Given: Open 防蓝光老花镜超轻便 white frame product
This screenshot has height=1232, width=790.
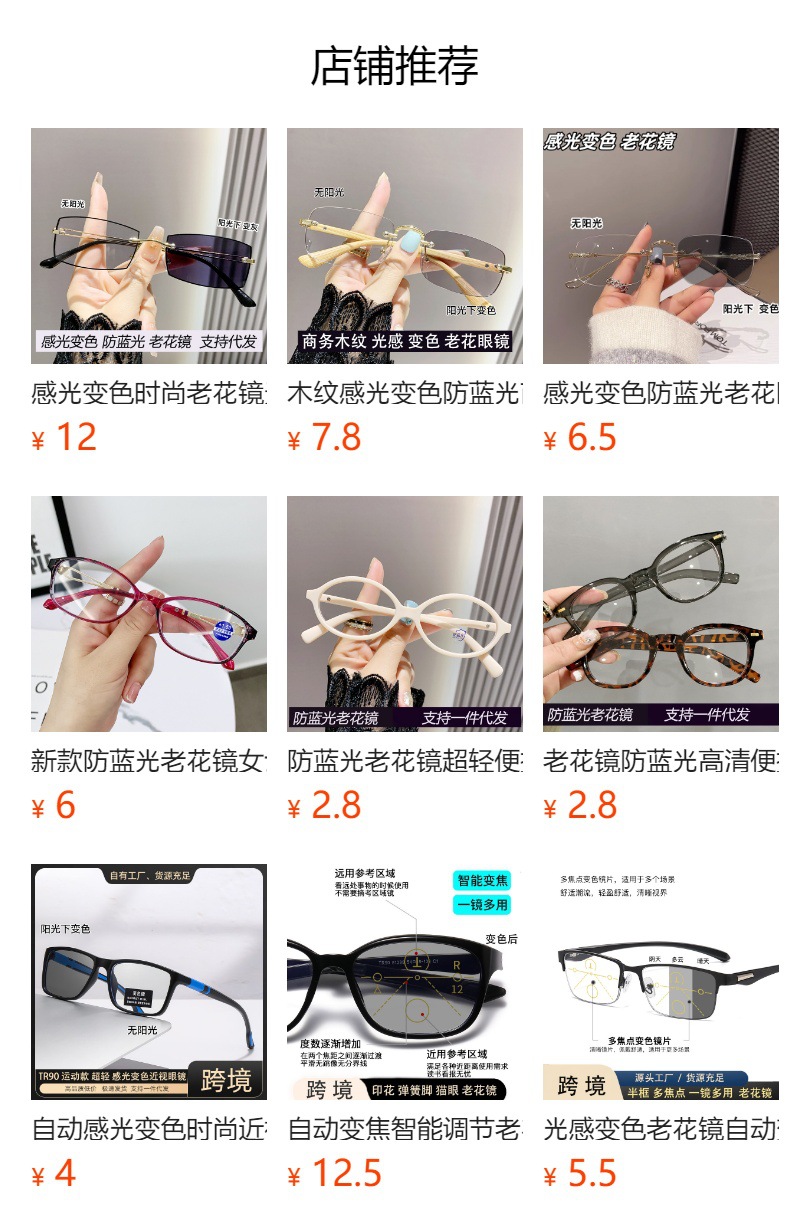Looking at the screenshot, I should (404, 614).
